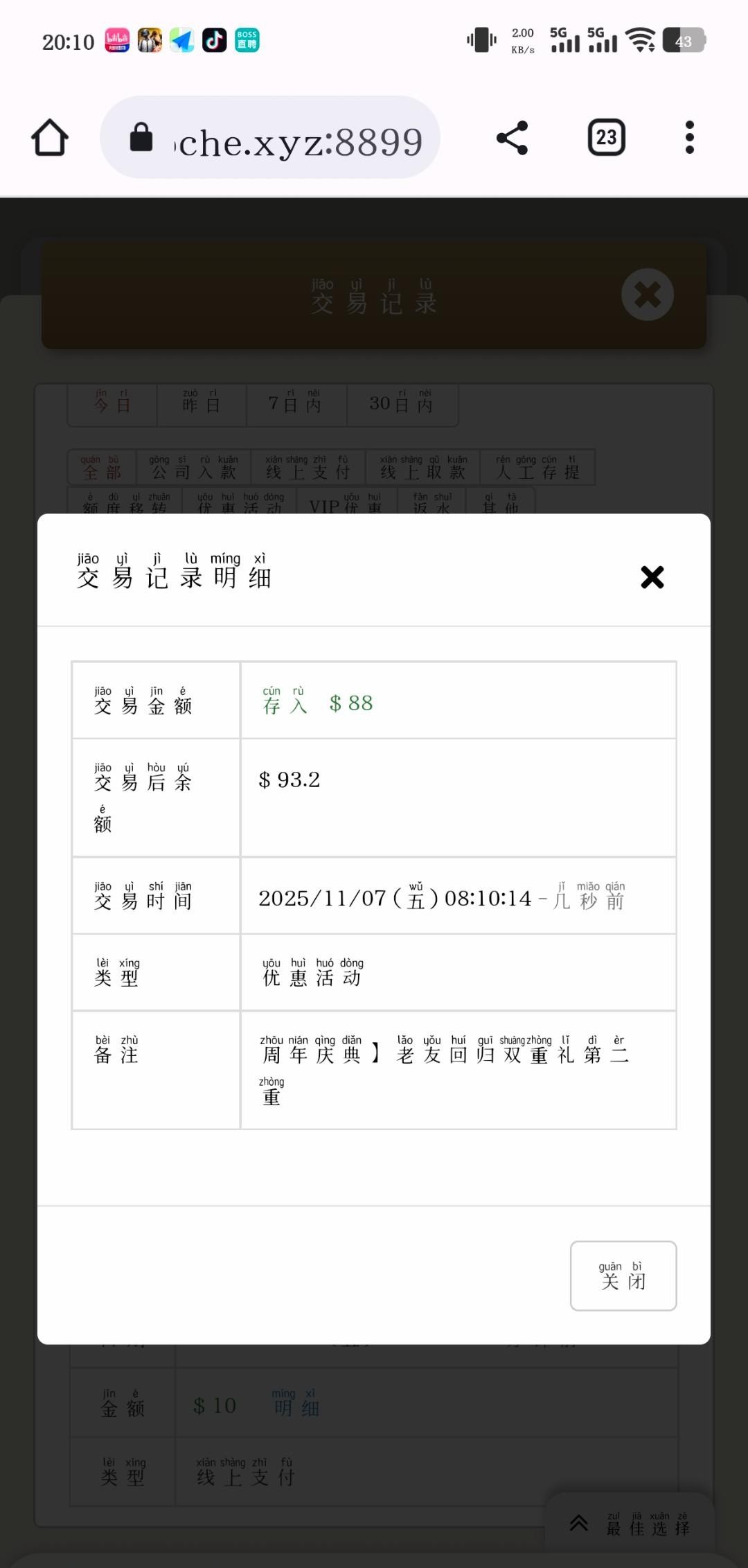Close the 交易记录 panel with the circular X

pyautogui.click(x=647, y=295)
